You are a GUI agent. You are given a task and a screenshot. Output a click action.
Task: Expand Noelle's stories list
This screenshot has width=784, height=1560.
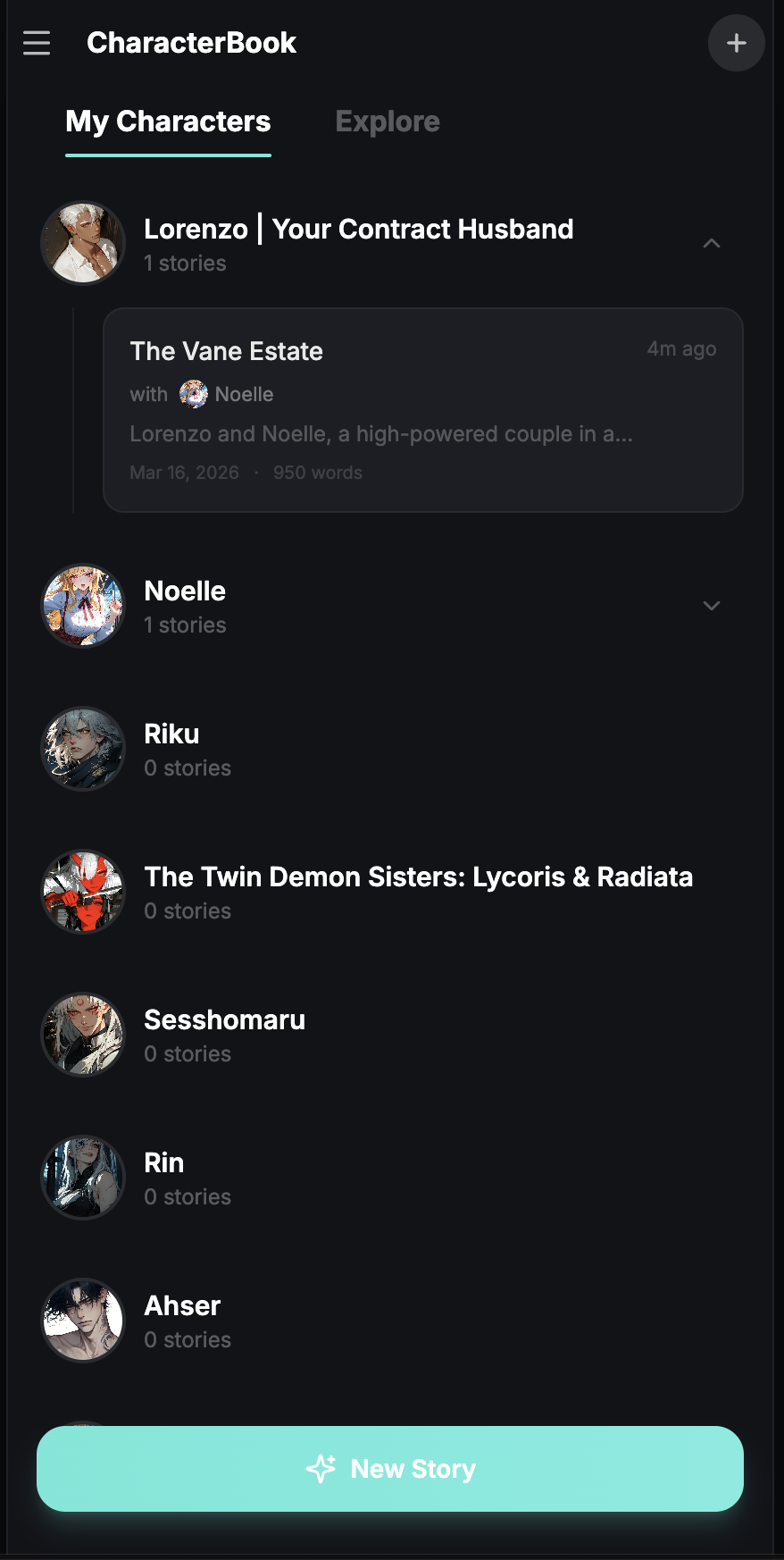click(x=712, y=606)
